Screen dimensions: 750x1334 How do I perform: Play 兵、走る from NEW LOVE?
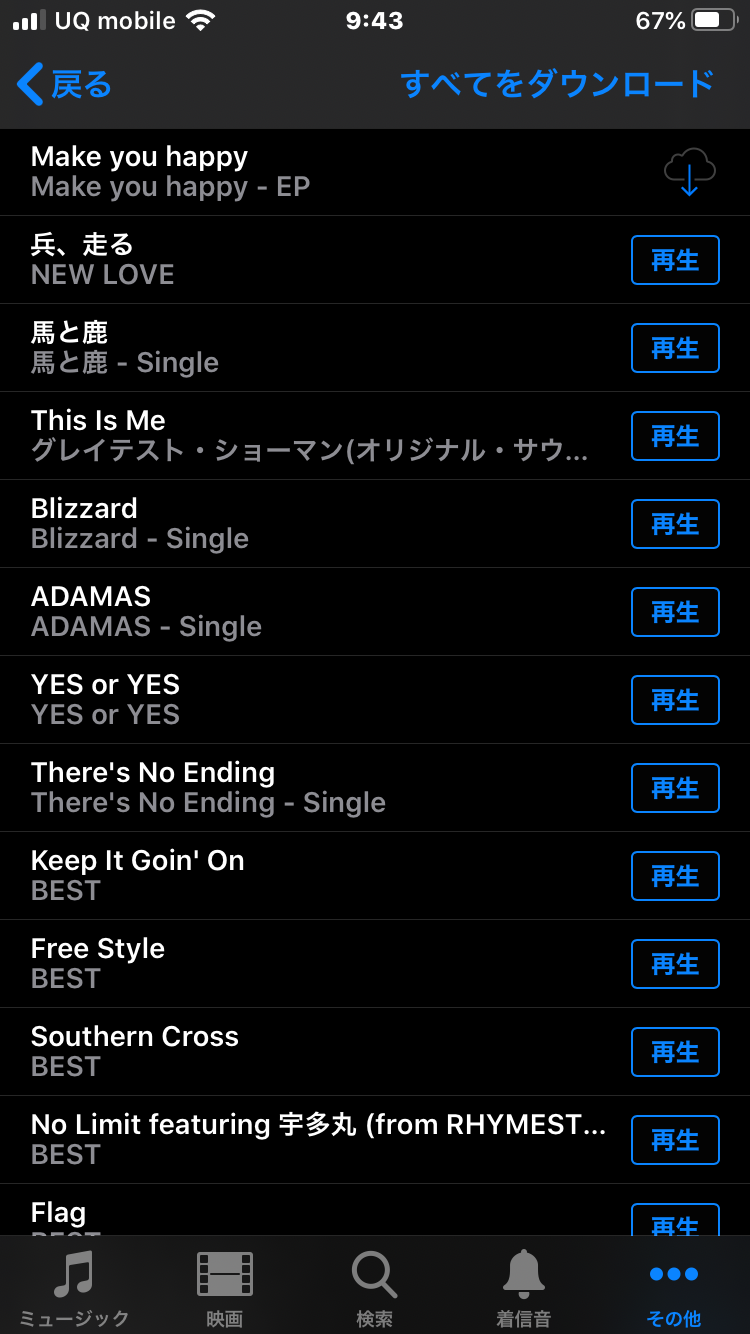pyautogui.click(x=675, y=260)
